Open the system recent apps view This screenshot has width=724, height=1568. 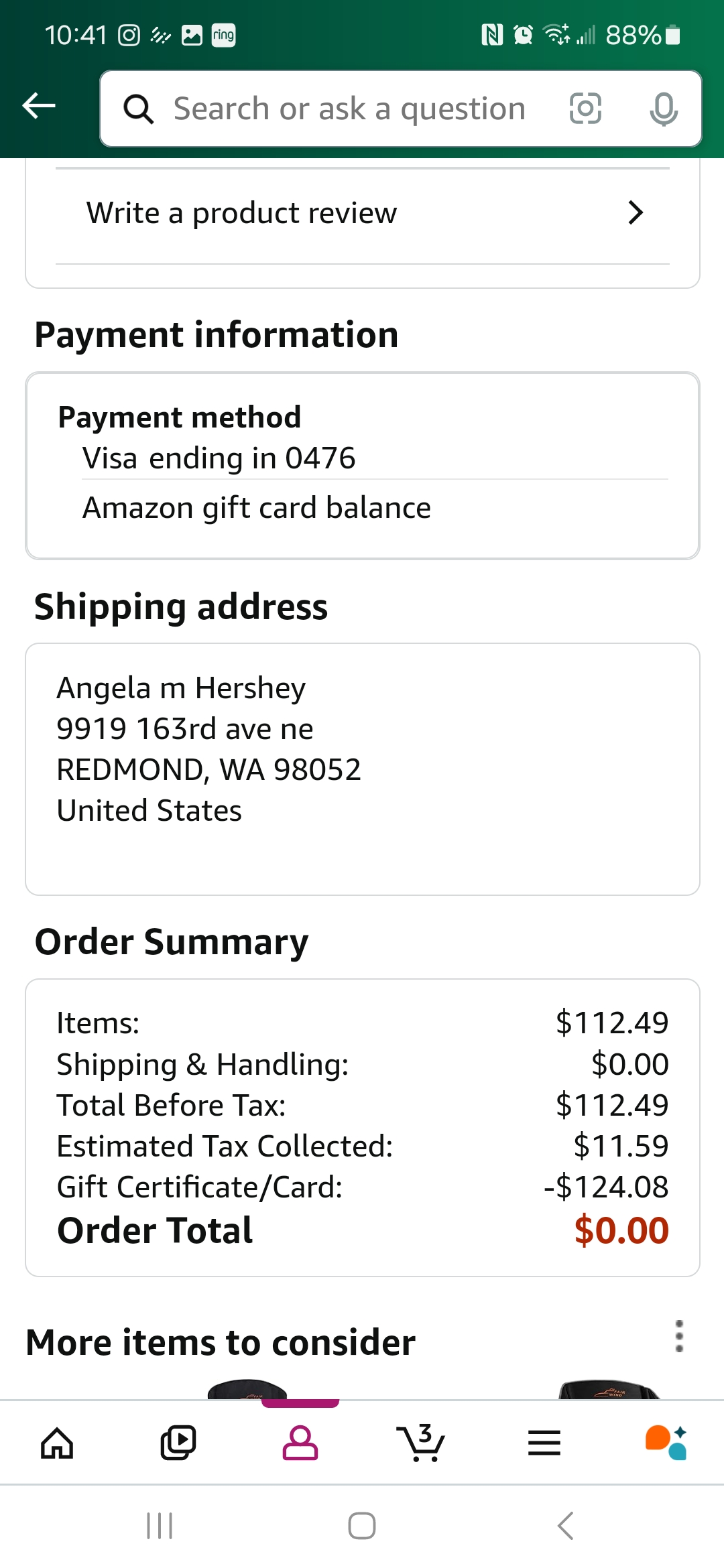(x=160, y=1526)
